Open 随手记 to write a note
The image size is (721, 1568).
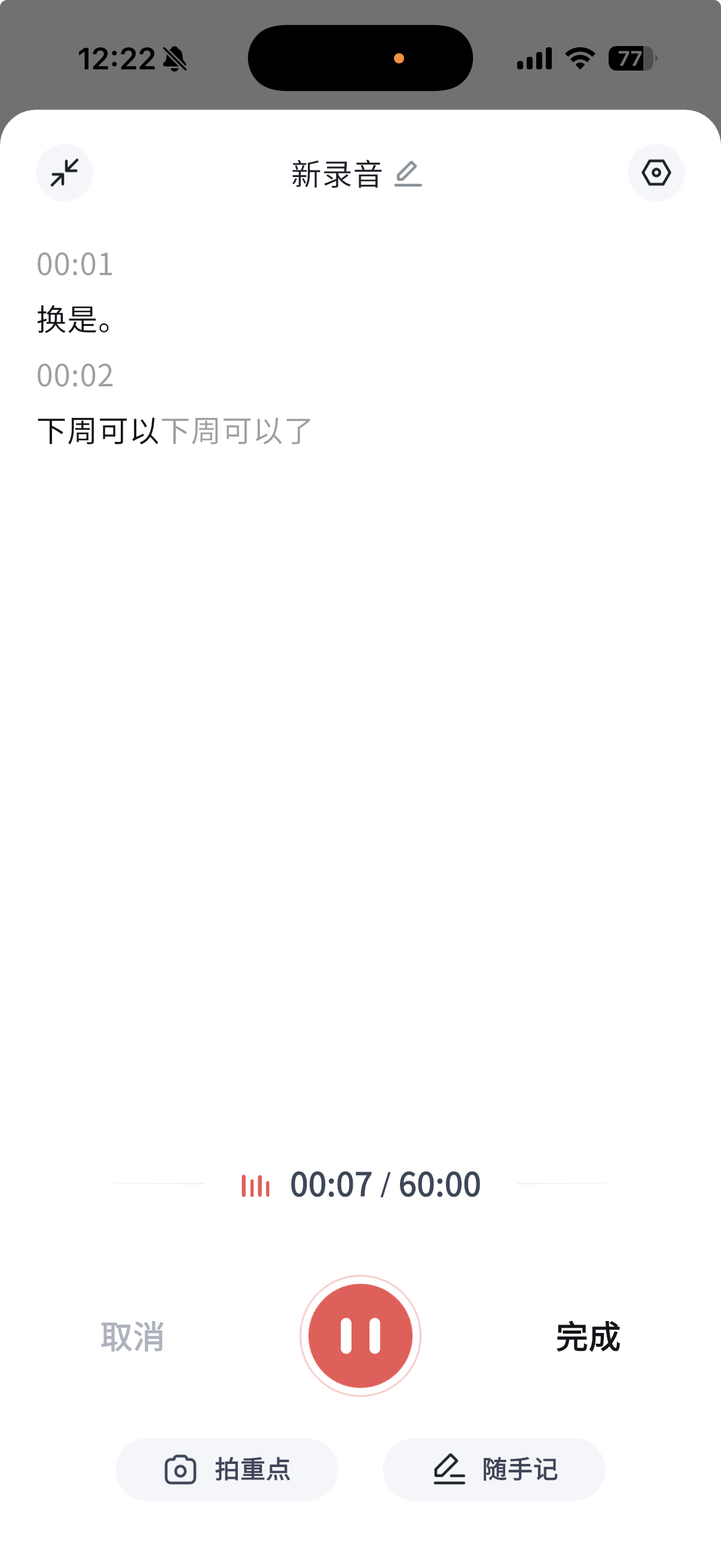pos(494,1469)
